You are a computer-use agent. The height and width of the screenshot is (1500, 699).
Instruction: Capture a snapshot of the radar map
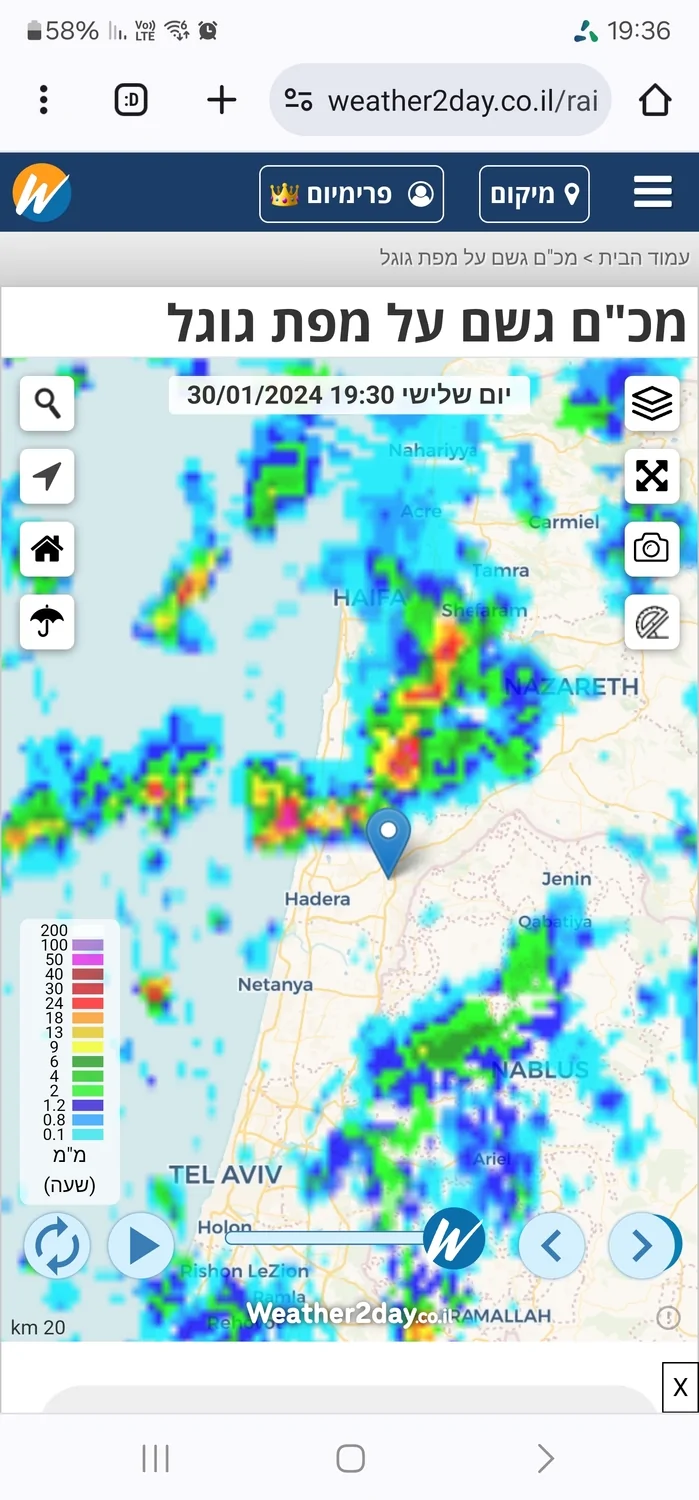coord(652,549)
